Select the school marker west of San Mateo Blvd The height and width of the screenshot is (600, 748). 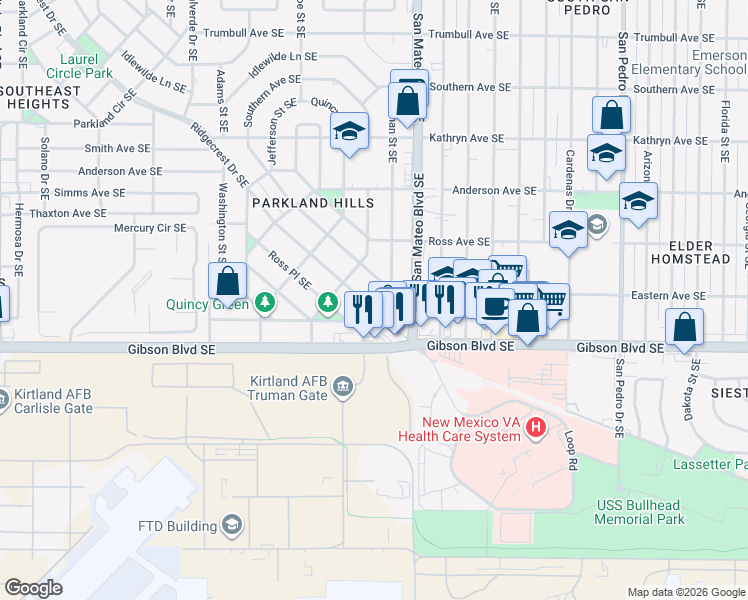[349, 133]
